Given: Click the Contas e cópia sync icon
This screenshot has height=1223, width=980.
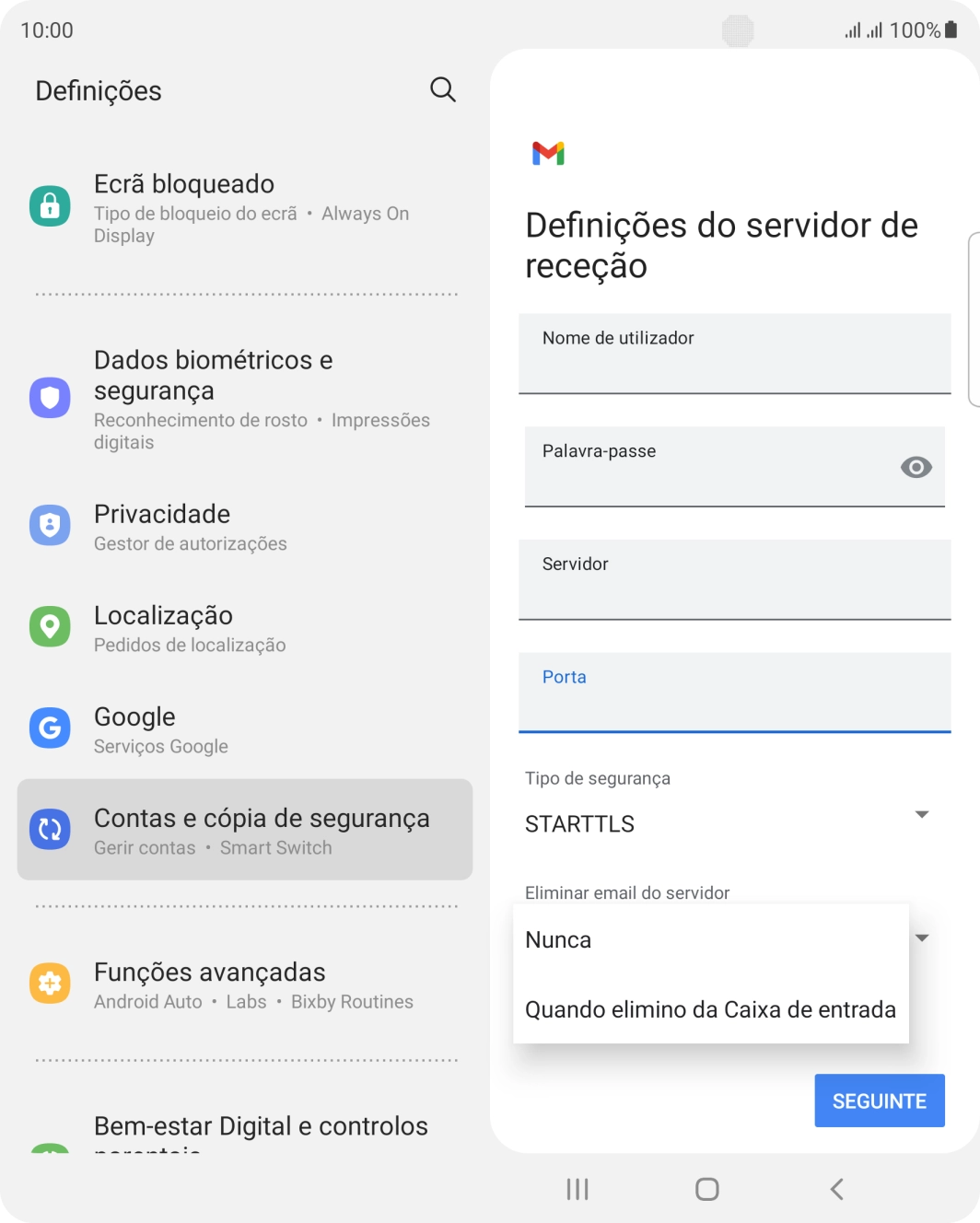Looking at the screenshot, I should tap(50, 829).
